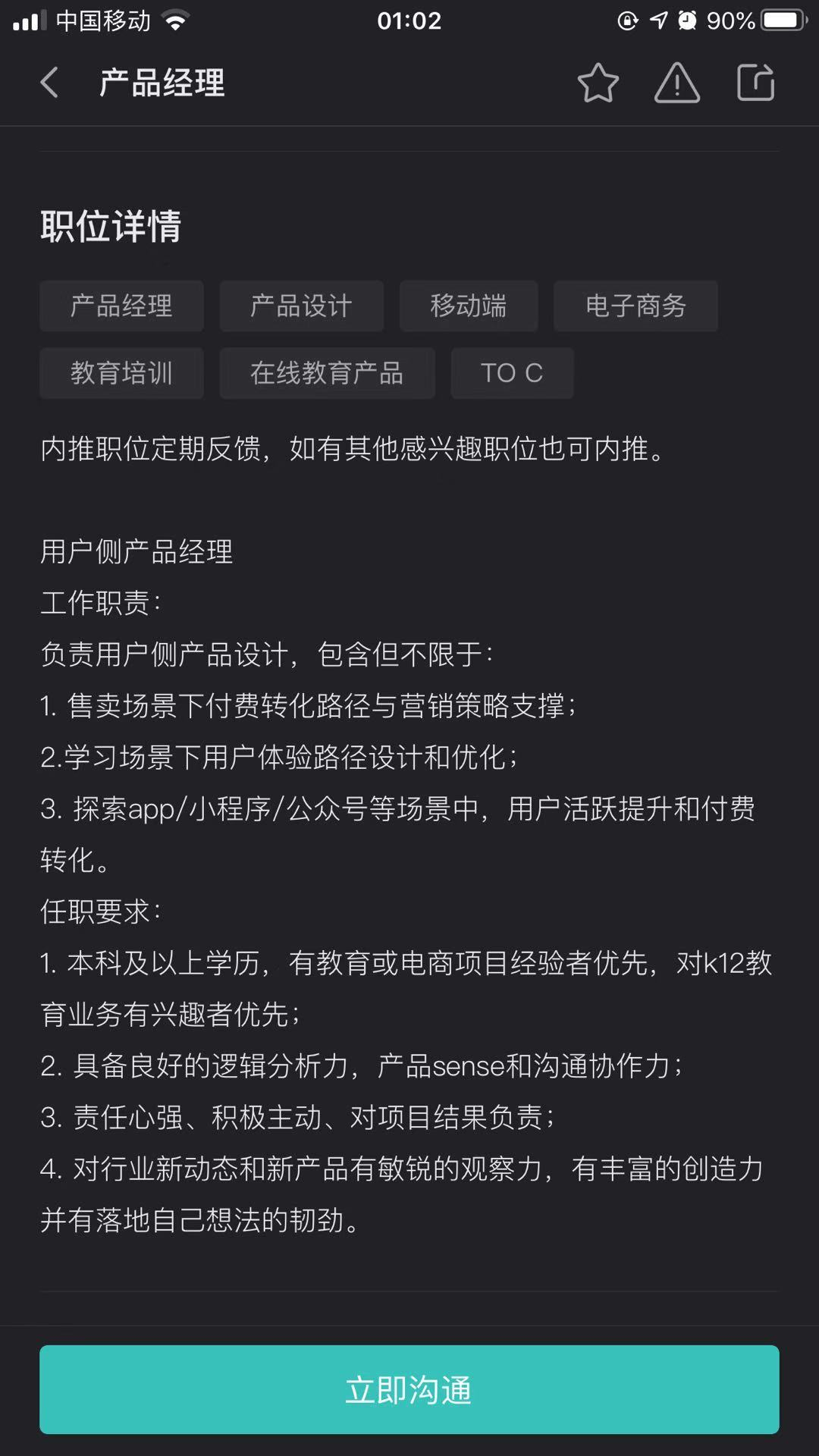
Task: Report this job via the warning icon
Action: 676,82
